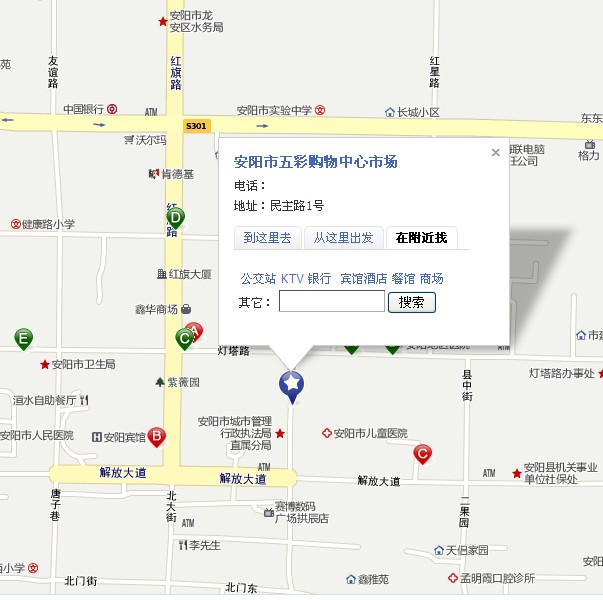
Task: Find nearby 宾馆酒店
Action: (363, 278)
